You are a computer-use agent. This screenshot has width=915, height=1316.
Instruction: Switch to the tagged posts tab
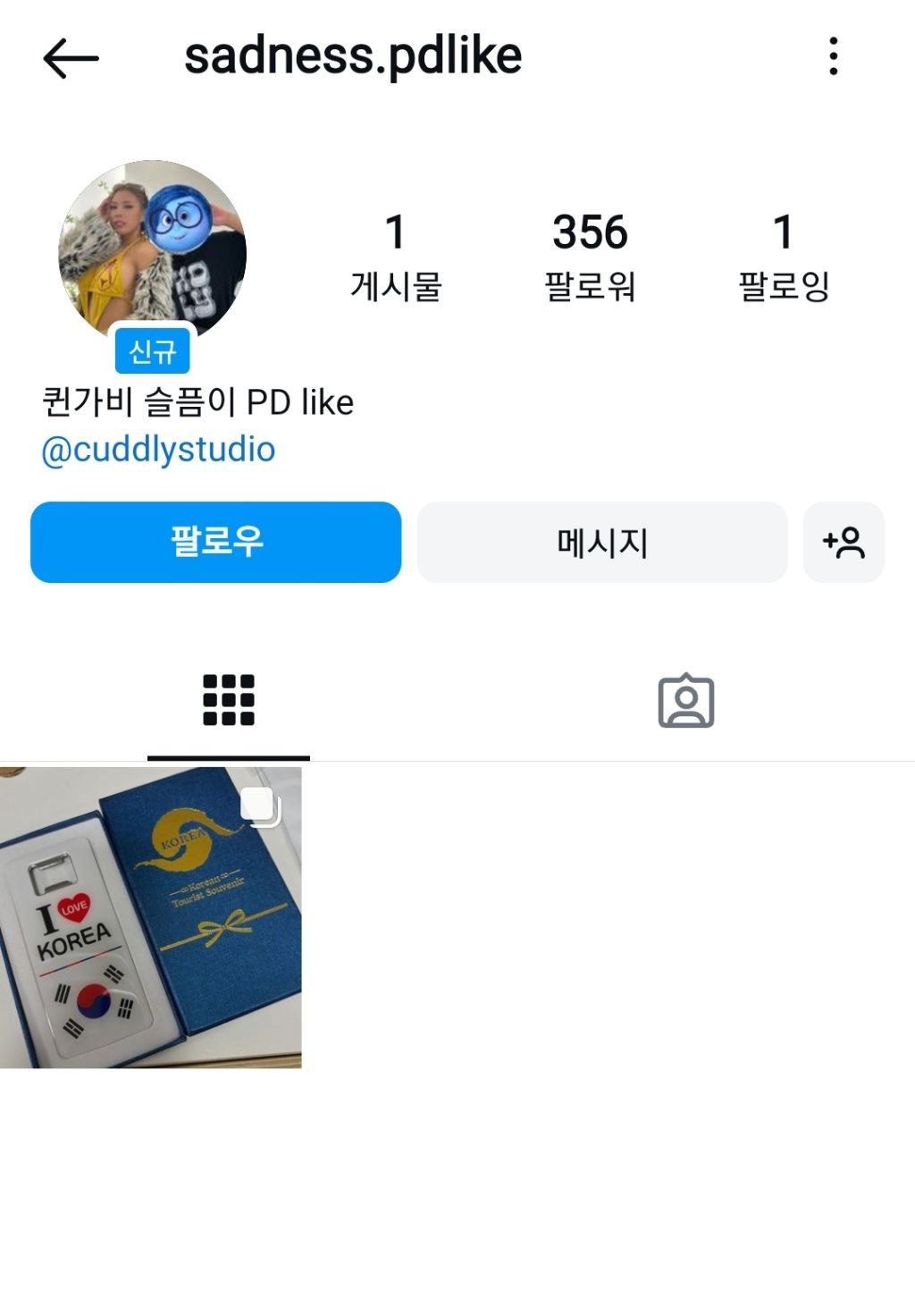pos(686,703)
